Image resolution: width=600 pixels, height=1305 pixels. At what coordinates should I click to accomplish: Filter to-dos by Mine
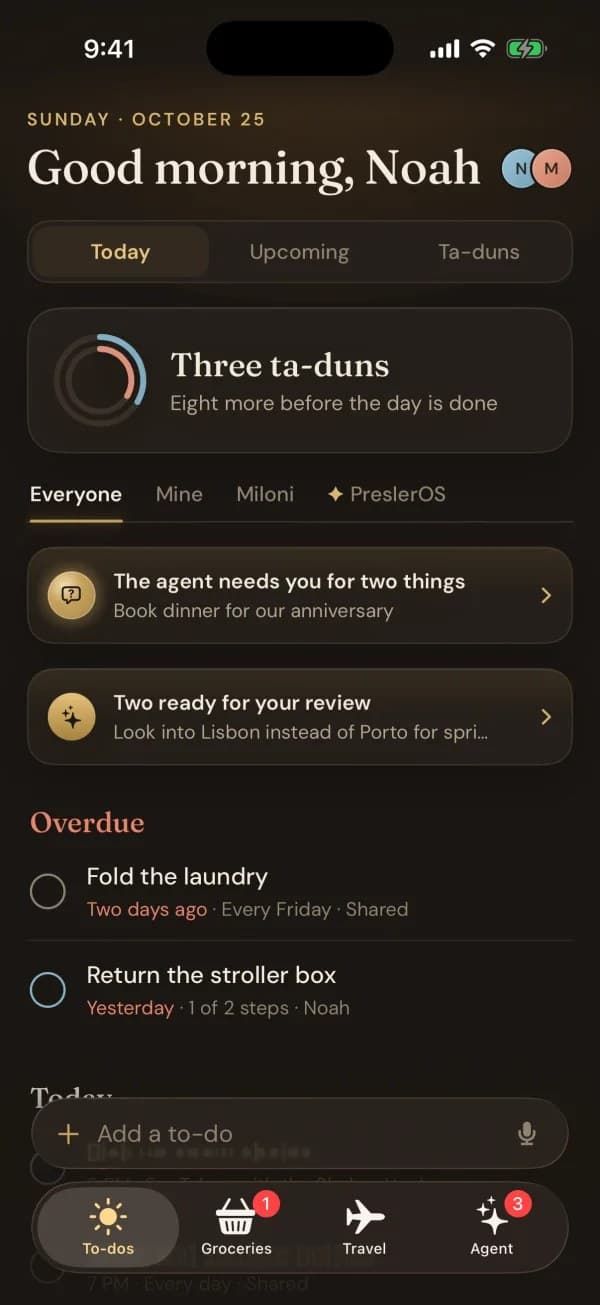(x=179, y=494)
